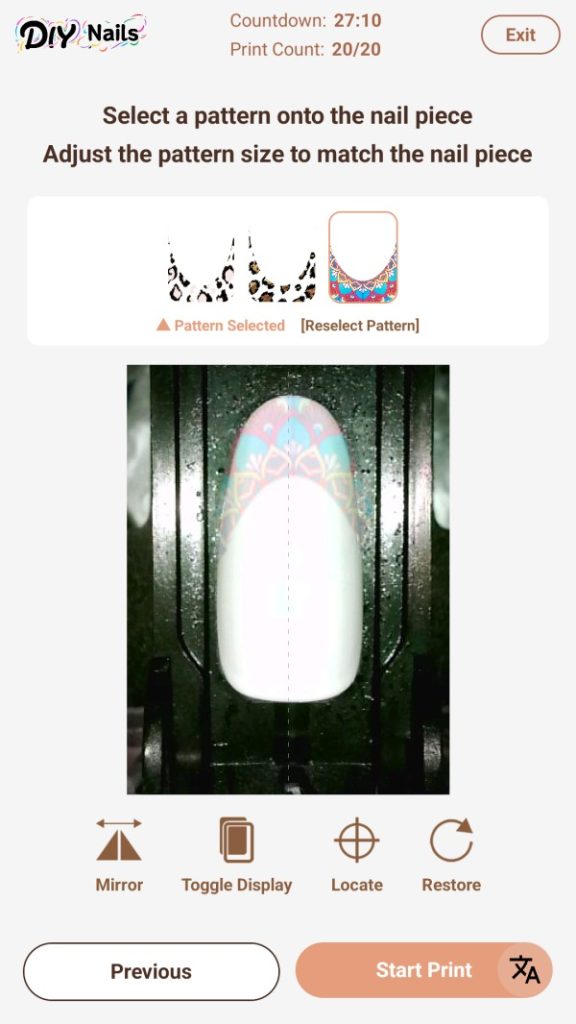Viewport: 576px width, 1024px height.
Task: Select the colorful mandala pattern
Action: tap(363, 257)
